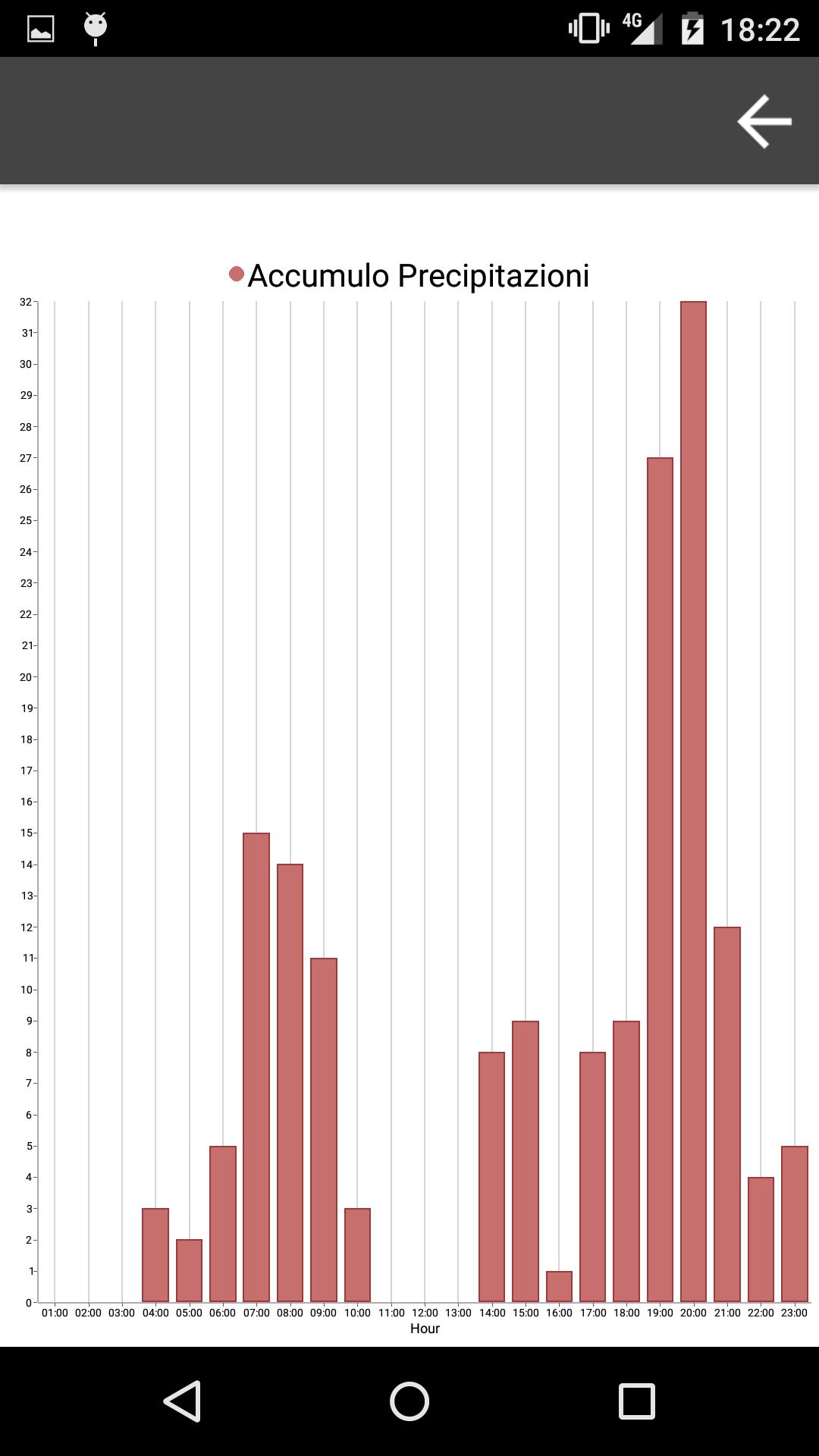Toggle the Accumulo Precipitazioni legend entry

(x=409, y=275)
